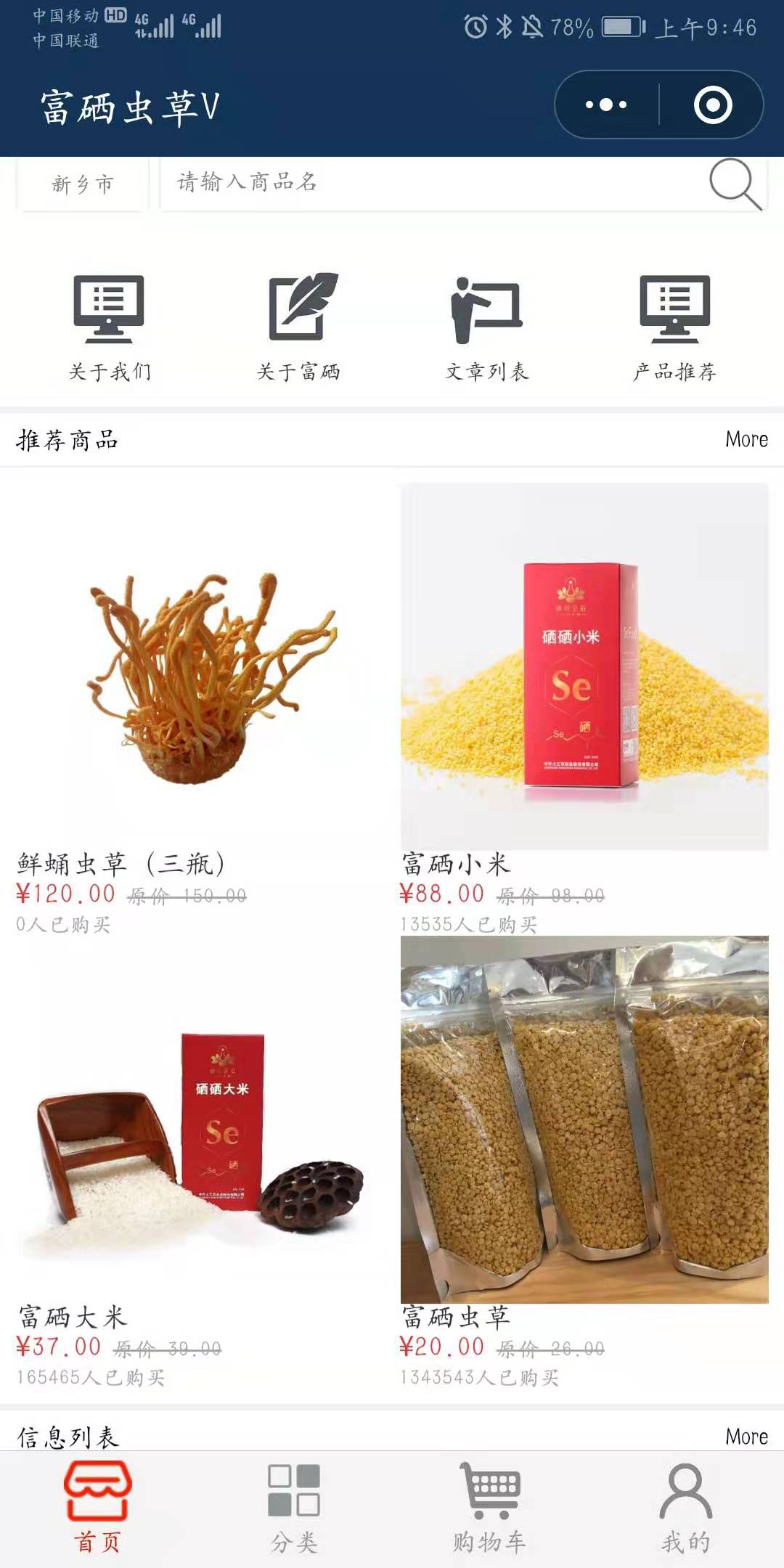Open 文章列表 section
The image size is (784, 1568).
486,327
